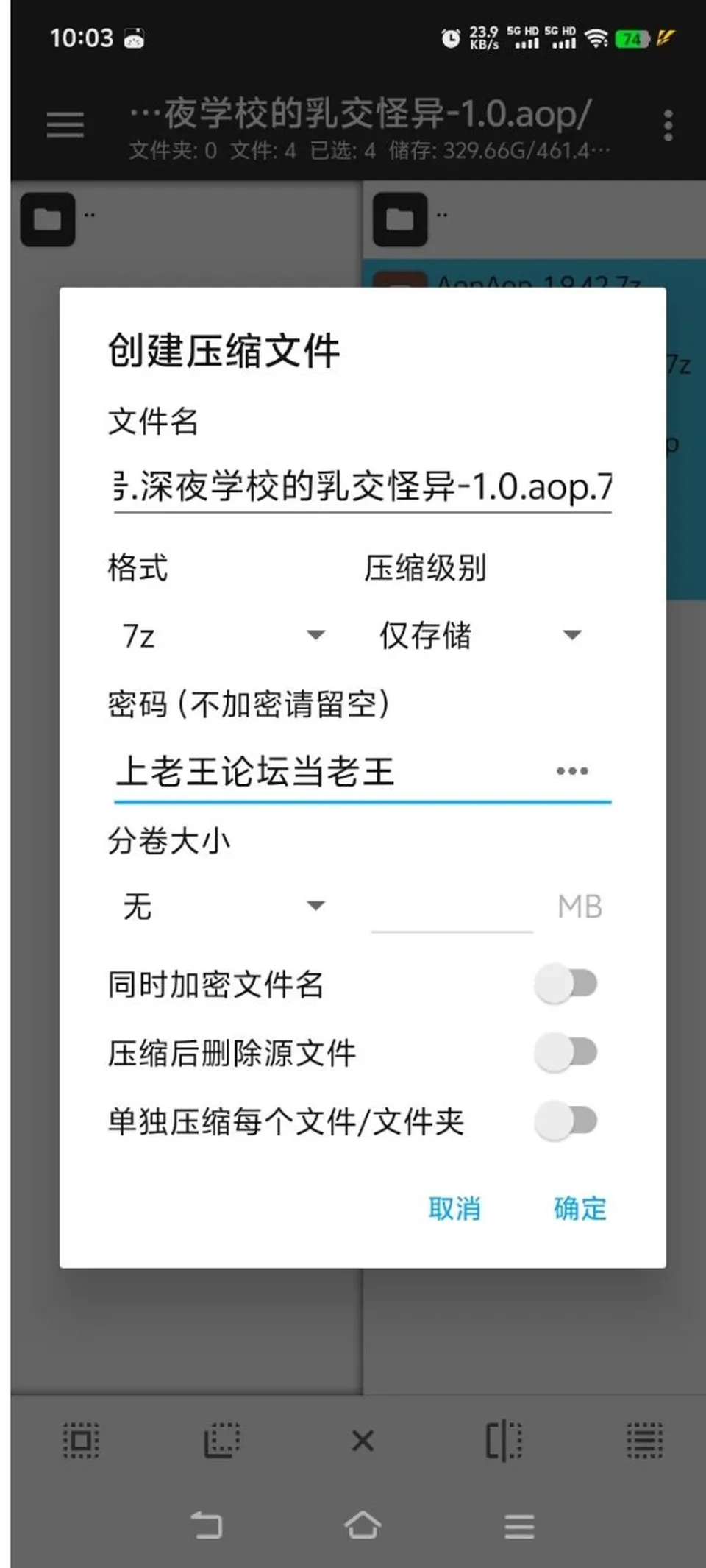Tap 取消 to cancel the dialog
This screenshot has width=706, height=1568.
point(454,1208)
